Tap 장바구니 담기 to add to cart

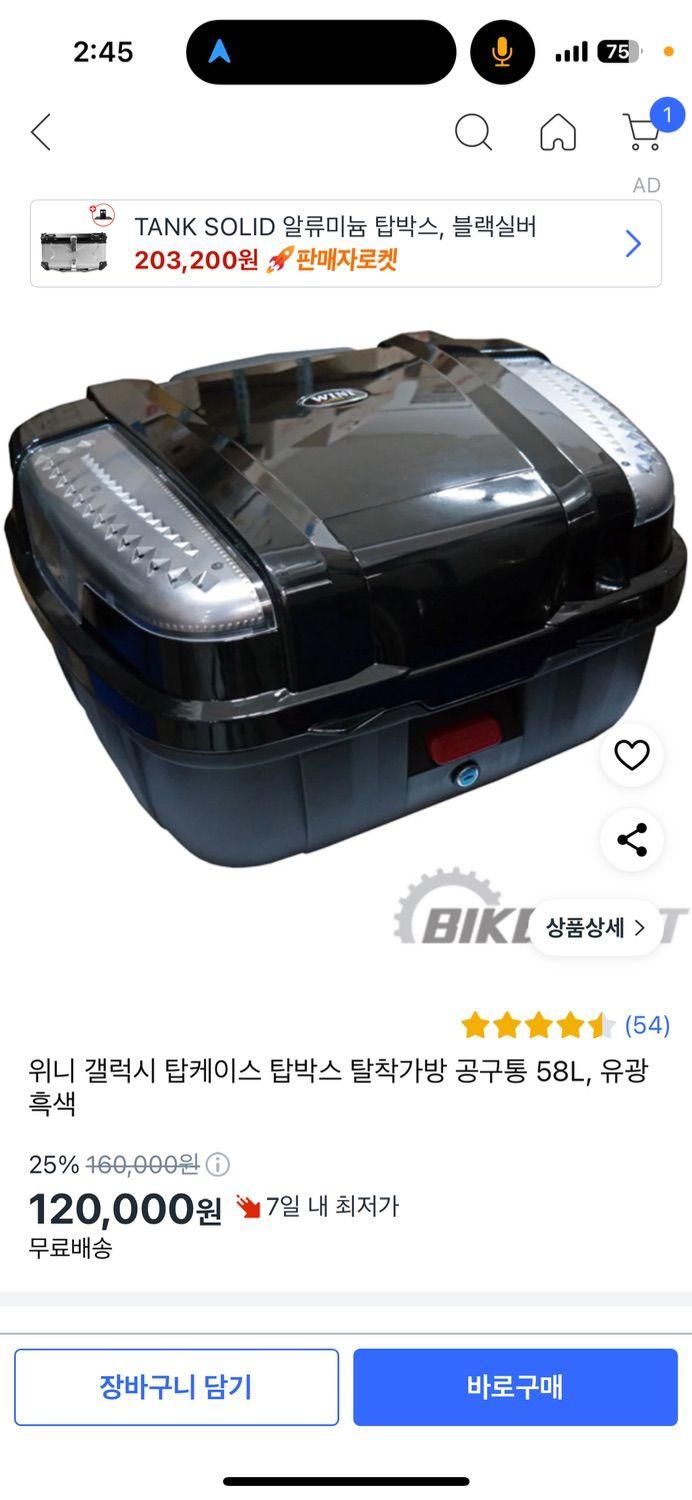pyautogui.click(x=176, y=1387)
